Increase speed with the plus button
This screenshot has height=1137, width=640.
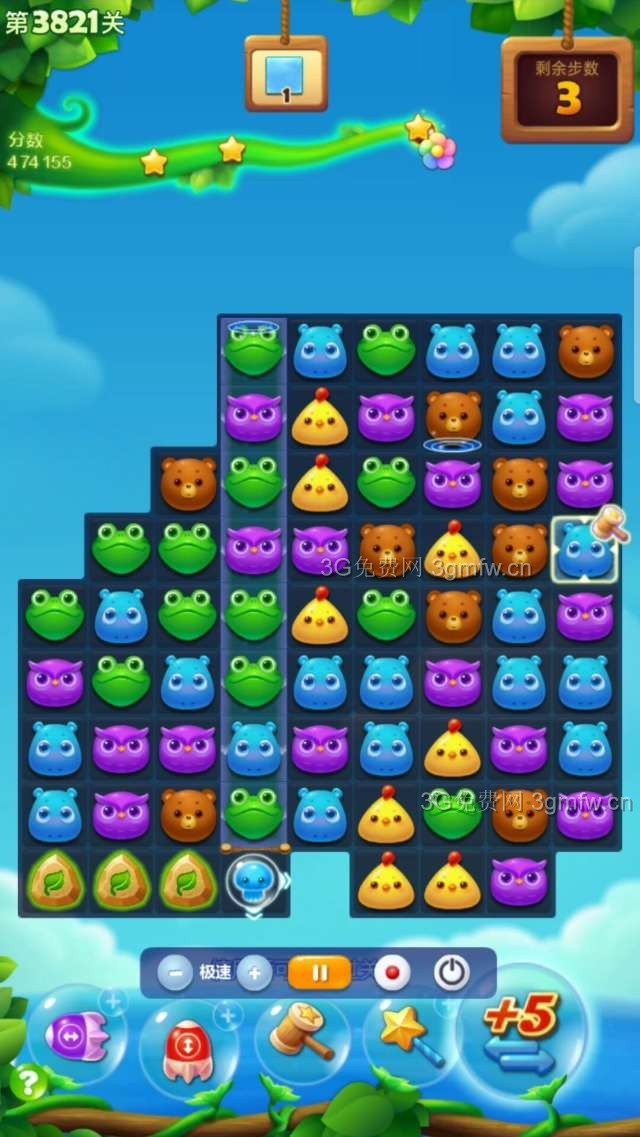tap(254, 972)
